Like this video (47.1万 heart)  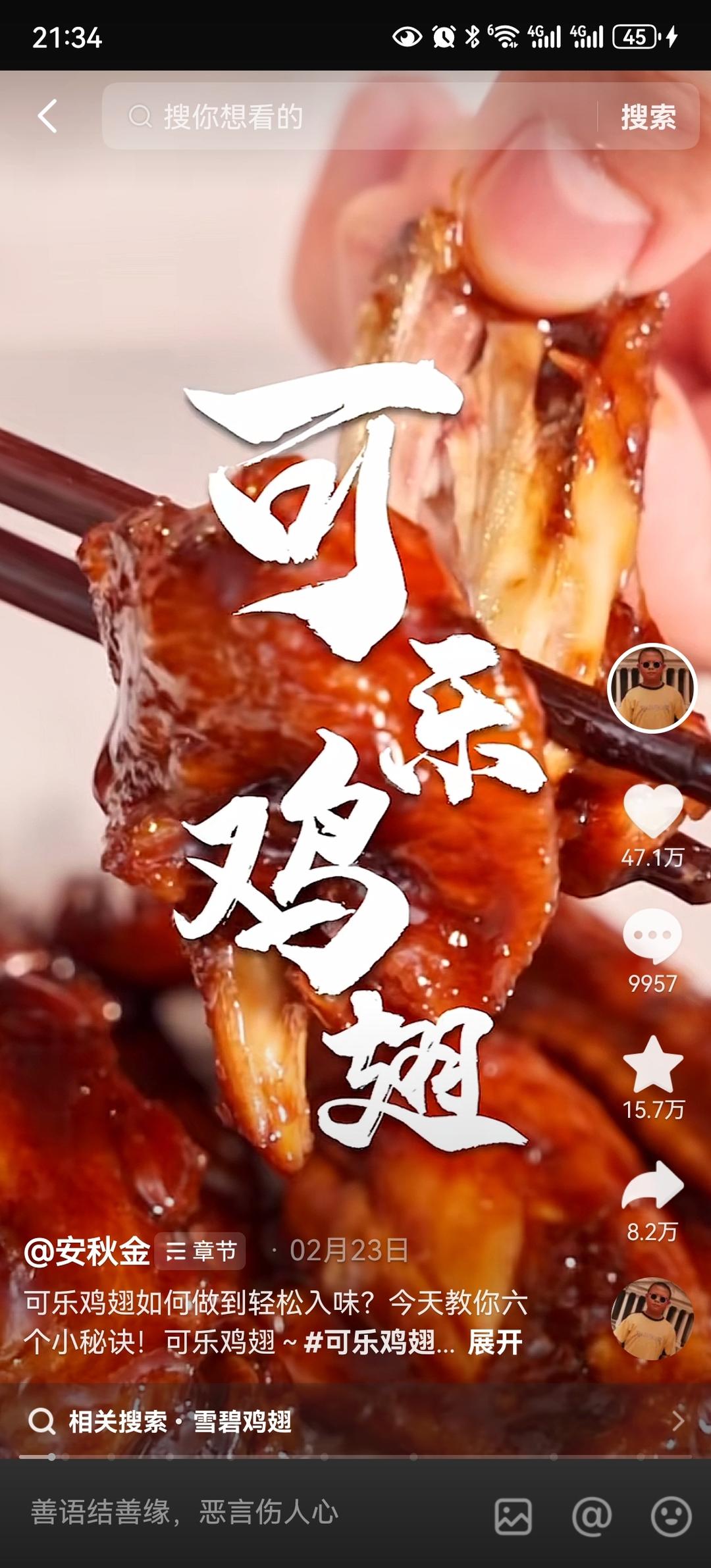point(652,811)
